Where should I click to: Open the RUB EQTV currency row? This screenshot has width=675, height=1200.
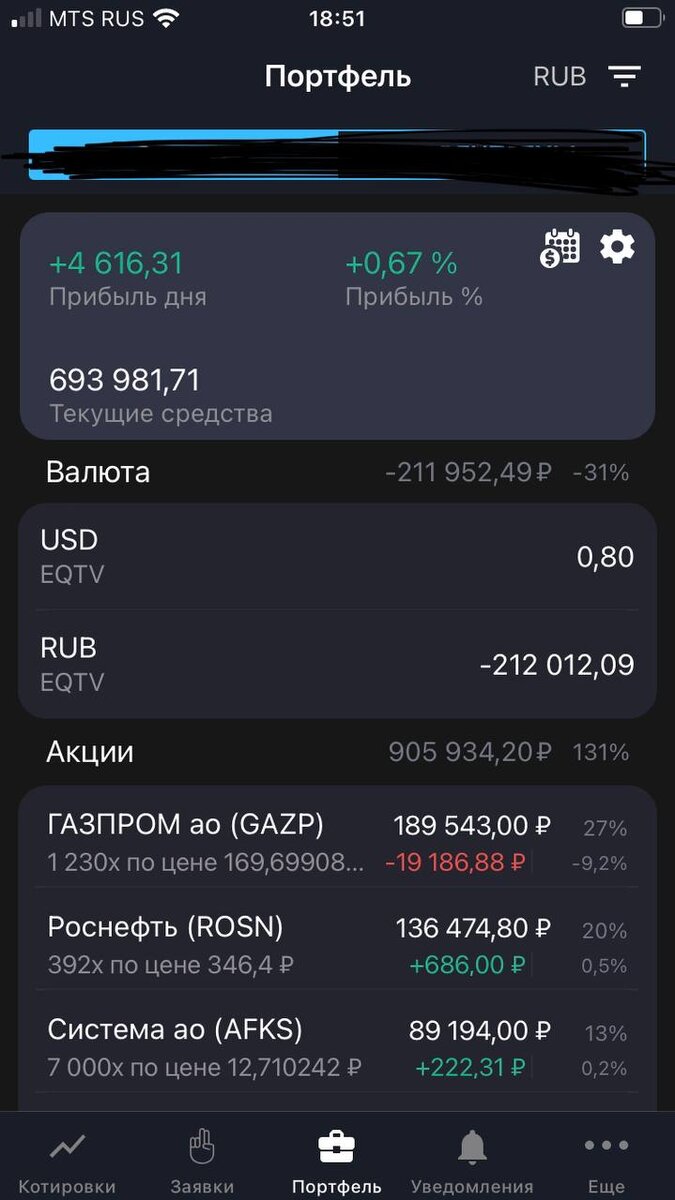pyautogui.click(x=337, y=664)
